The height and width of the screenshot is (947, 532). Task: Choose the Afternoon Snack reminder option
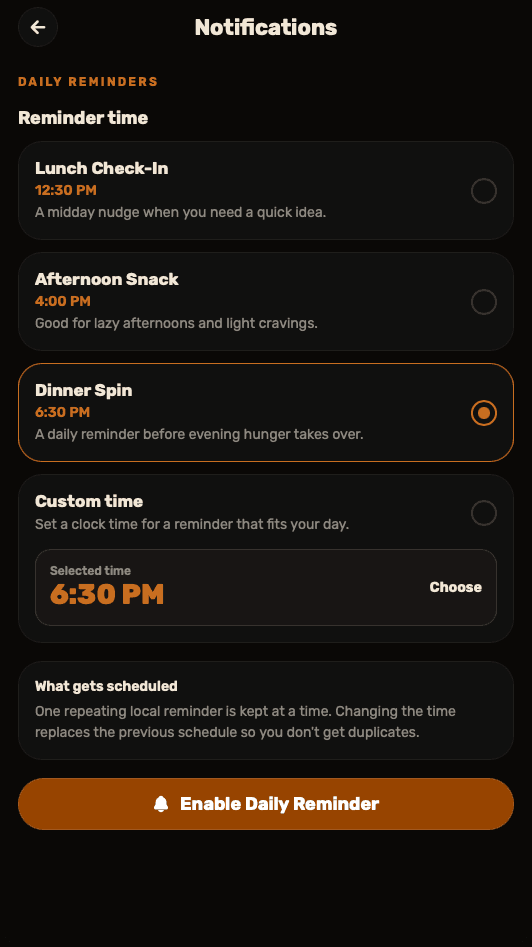(x=266, y=301)
